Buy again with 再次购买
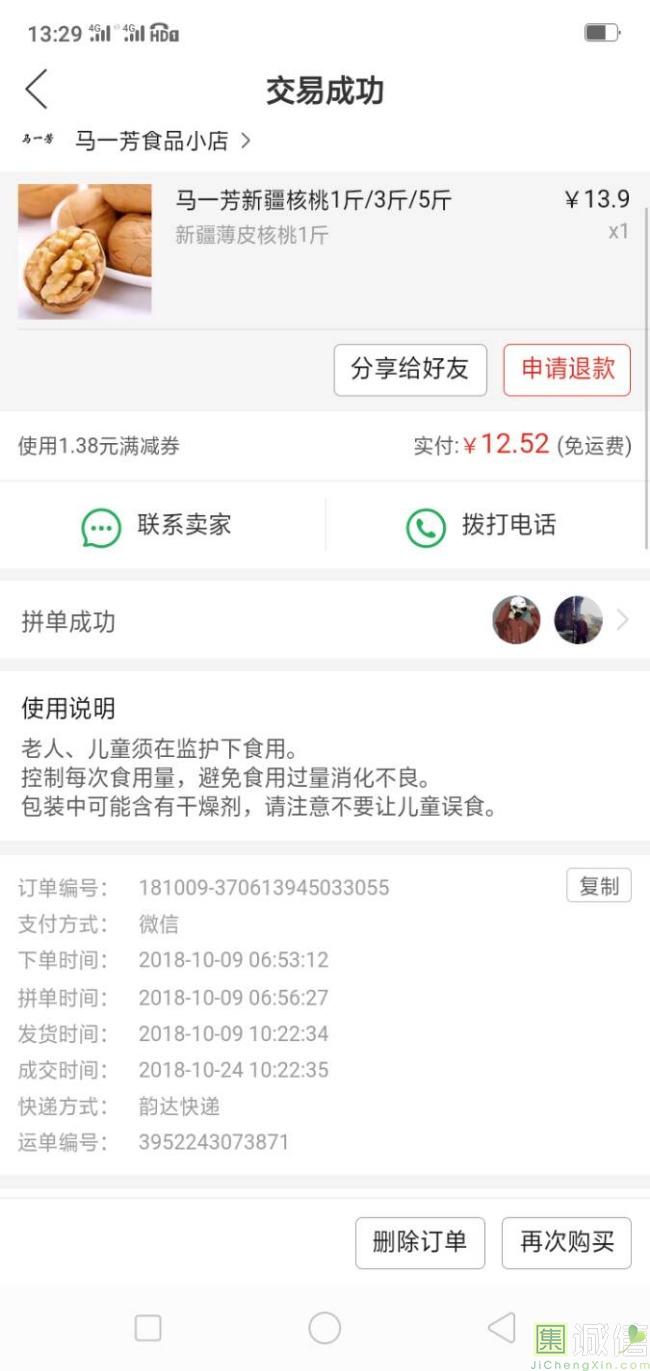 click(566, 1243)
